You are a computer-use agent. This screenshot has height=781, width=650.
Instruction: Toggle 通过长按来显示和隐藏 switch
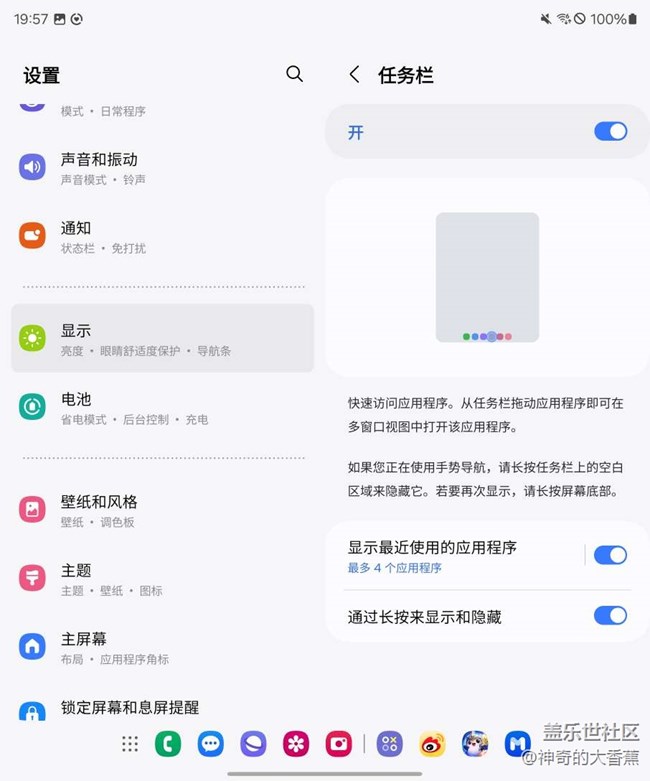pyautogui.click(x=610, y=616)
